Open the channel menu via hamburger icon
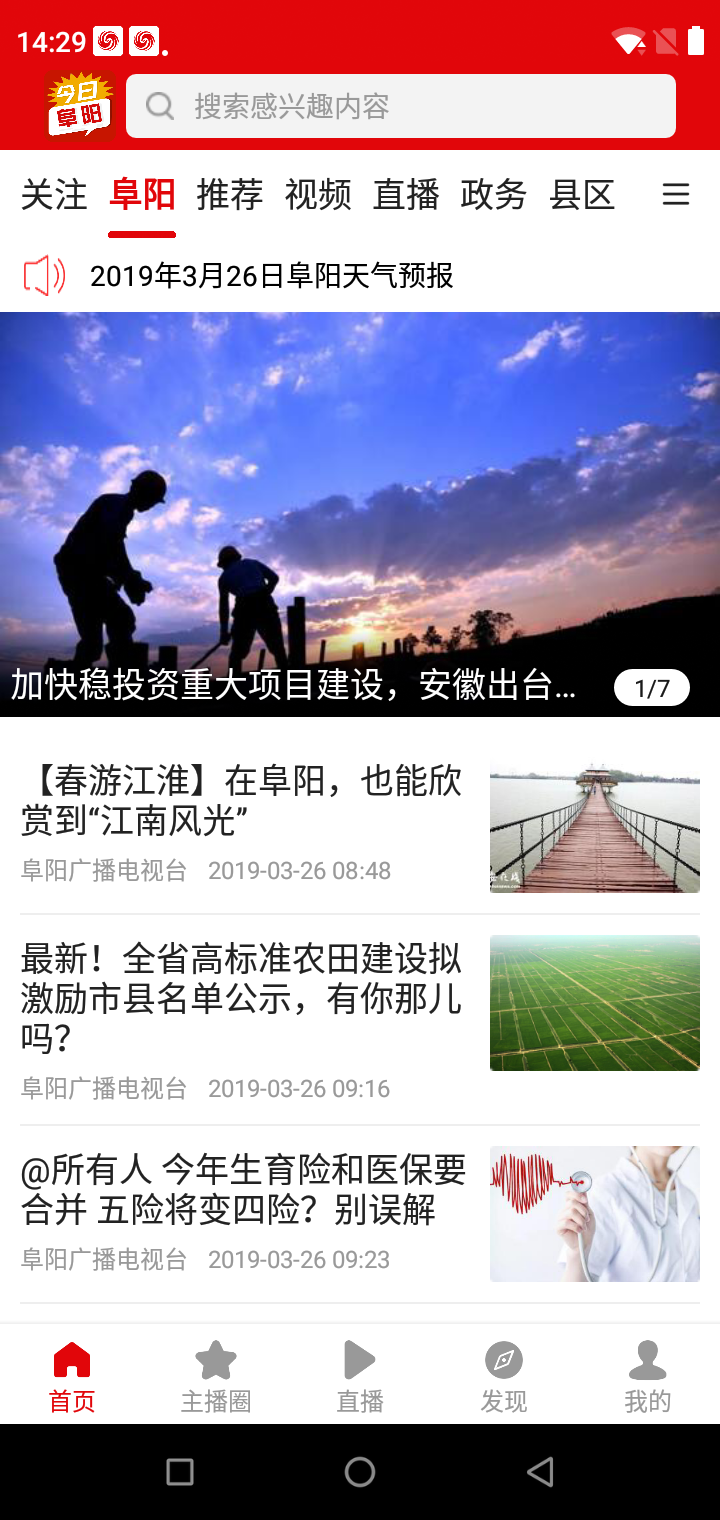720x1520 pixels. 677,196
